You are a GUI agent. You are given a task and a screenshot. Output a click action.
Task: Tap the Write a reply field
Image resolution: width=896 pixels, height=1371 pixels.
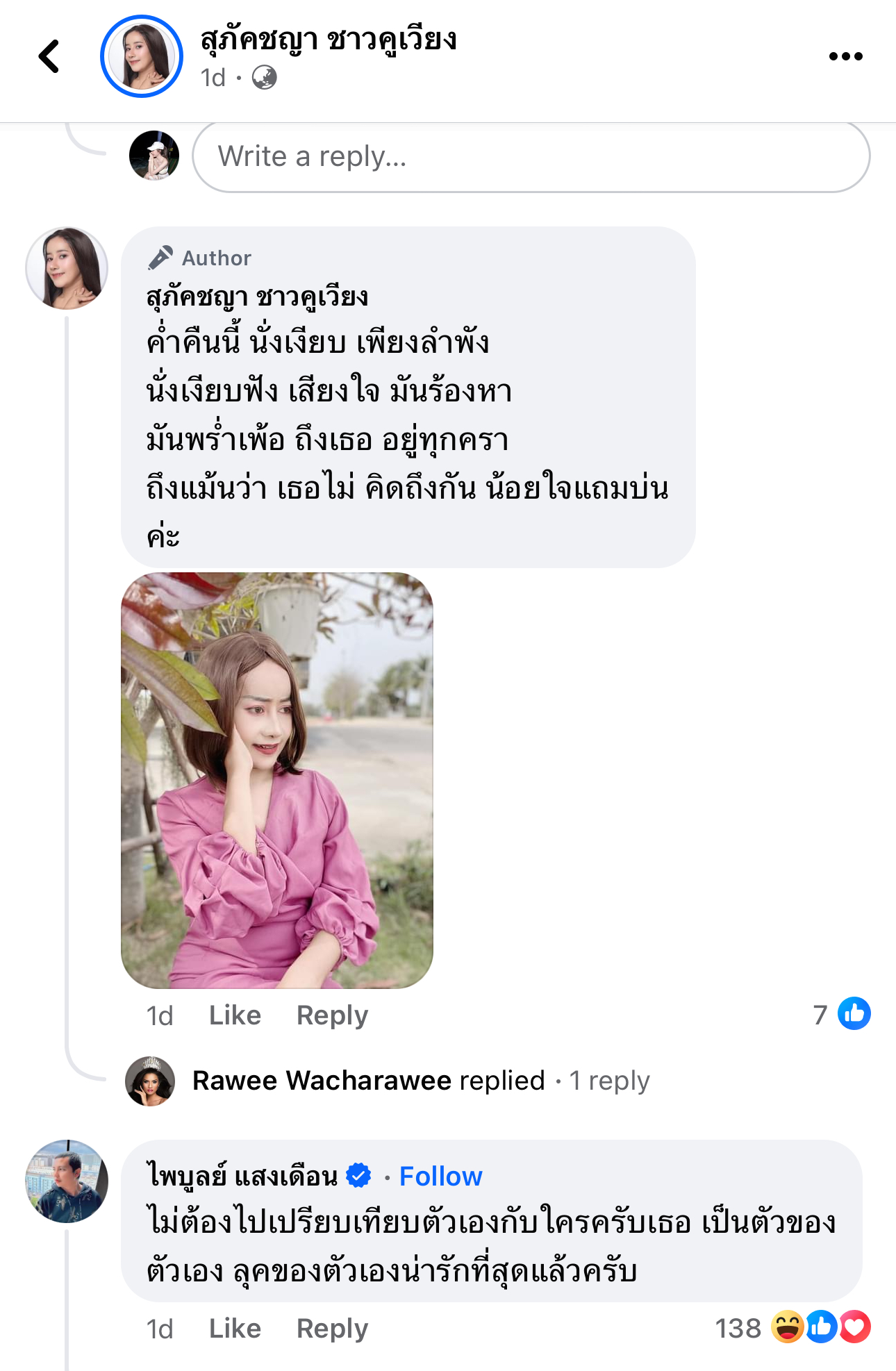531,157
